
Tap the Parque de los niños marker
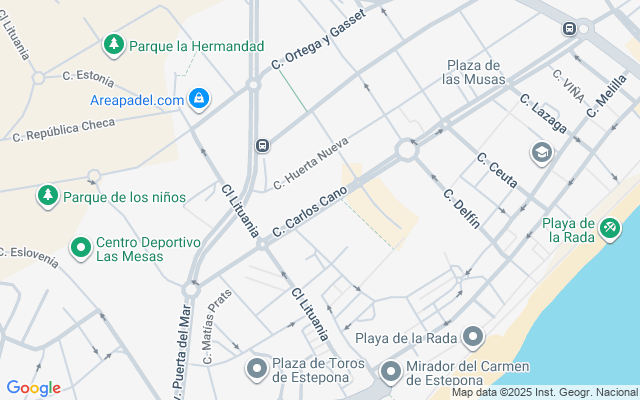click(x=47, y=196)
